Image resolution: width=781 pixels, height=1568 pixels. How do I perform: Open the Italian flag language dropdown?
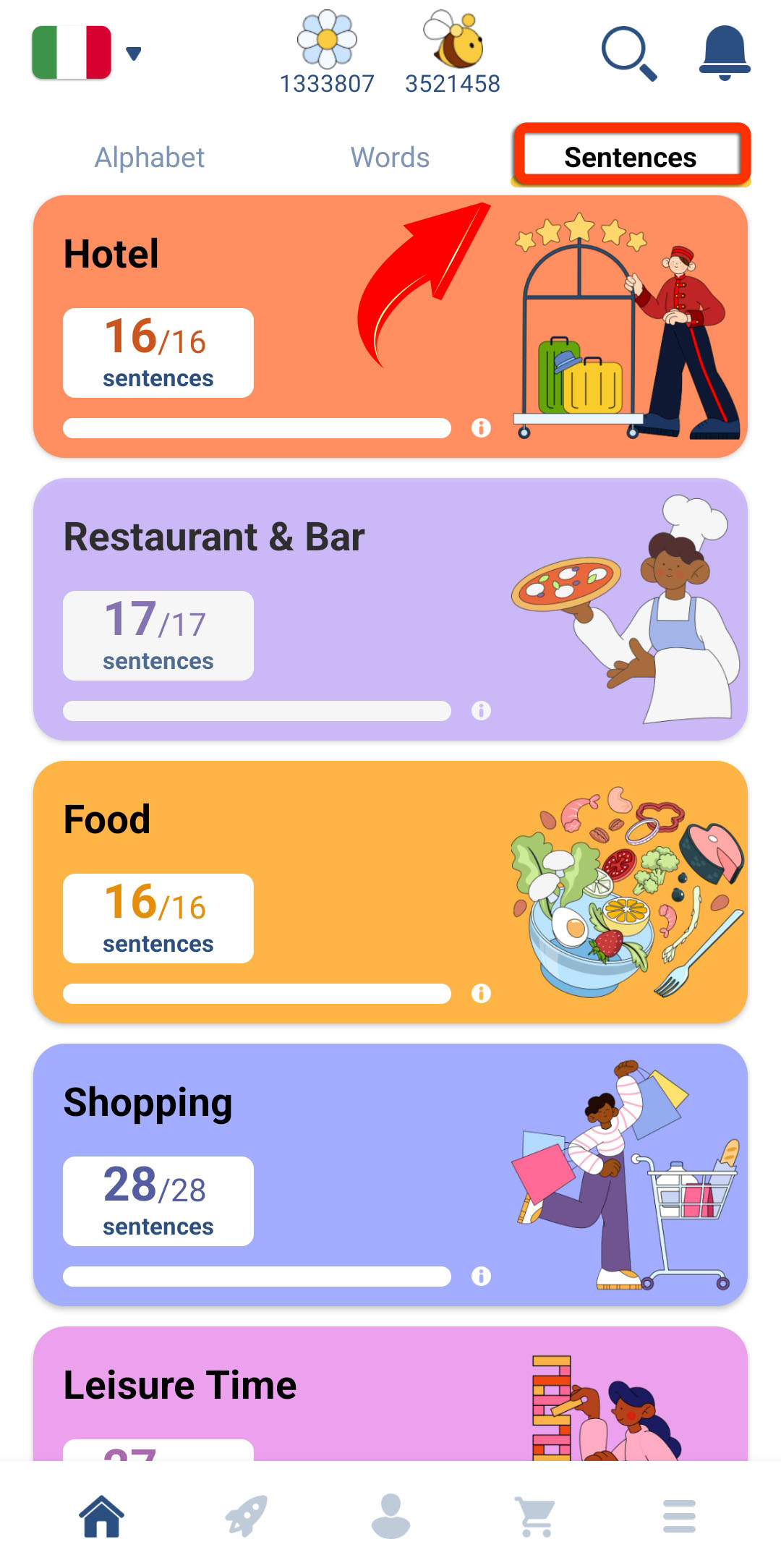pyautogui.click(x=87, y=52)
